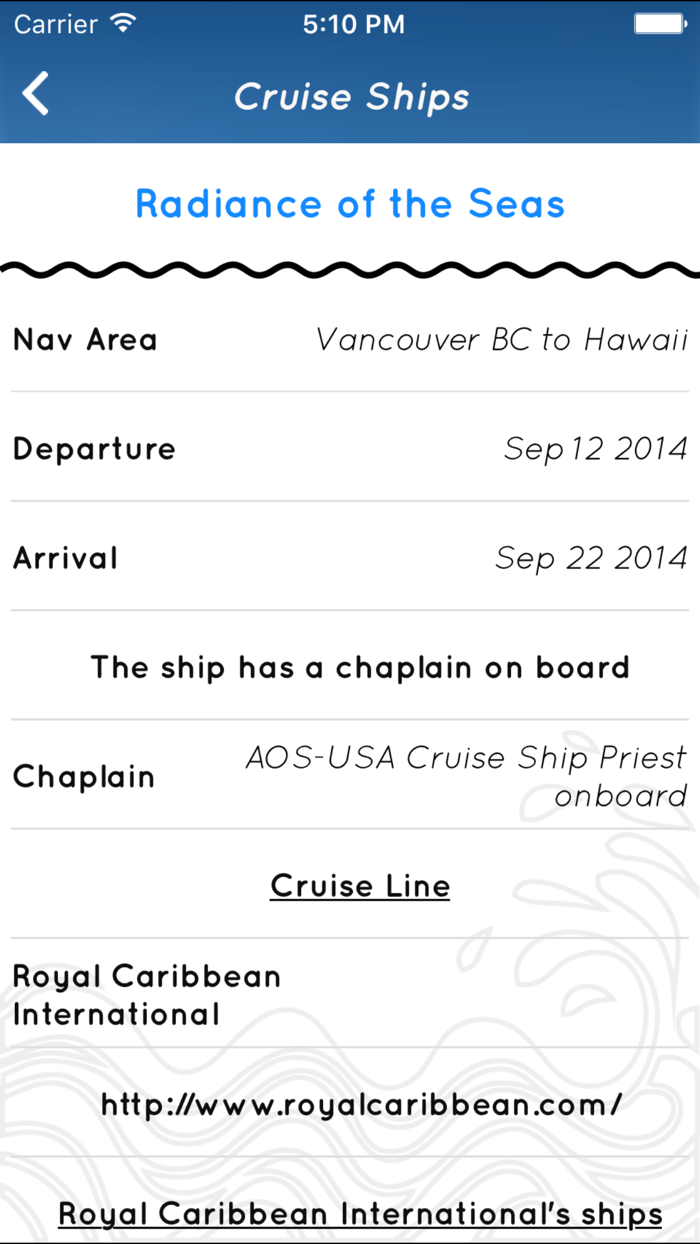The height and width of the screenshot is (1244, 700).
Task: Go back from Cruise Ships
Action: pyautogui.click(x=36, y=96)
